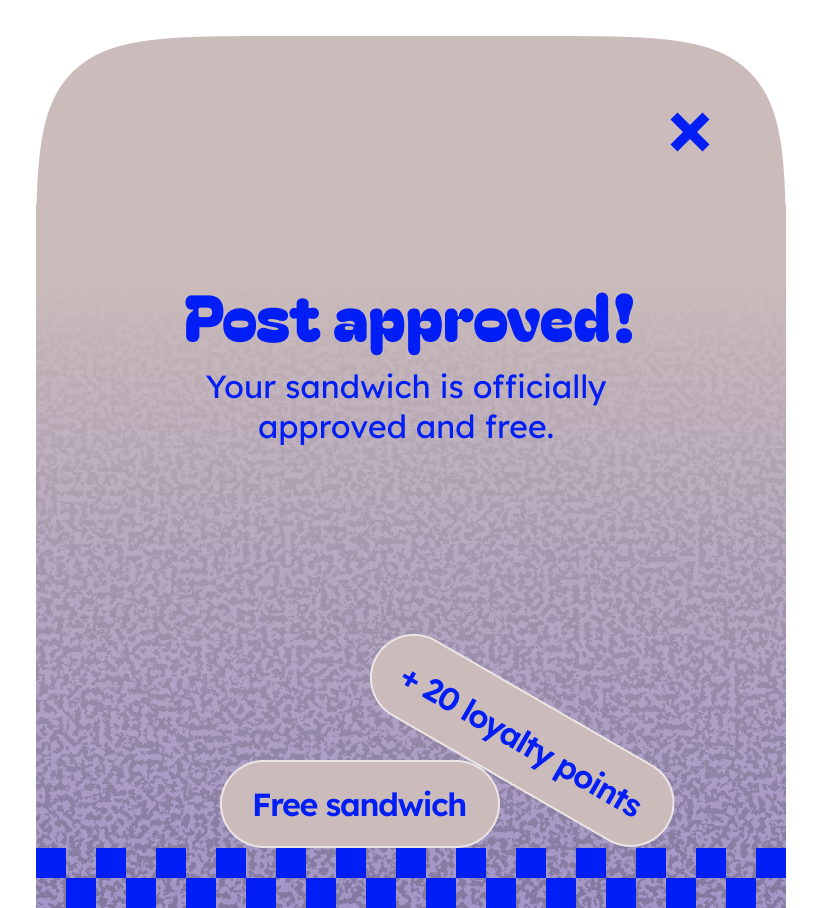This screenshot has width=822, height=908.
Task: Close the Post approved popup
Action: pos(689,132)
